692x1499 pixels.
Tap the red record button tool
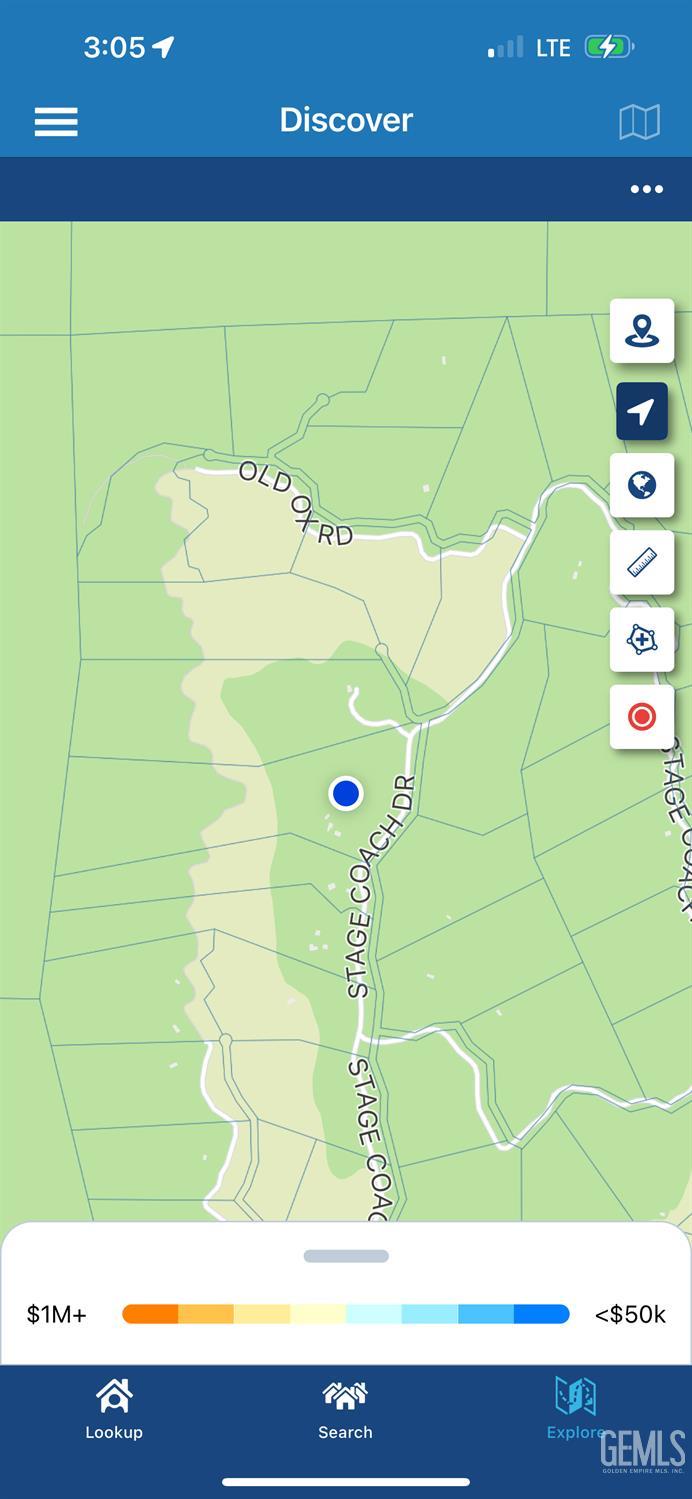coord(642,717)
